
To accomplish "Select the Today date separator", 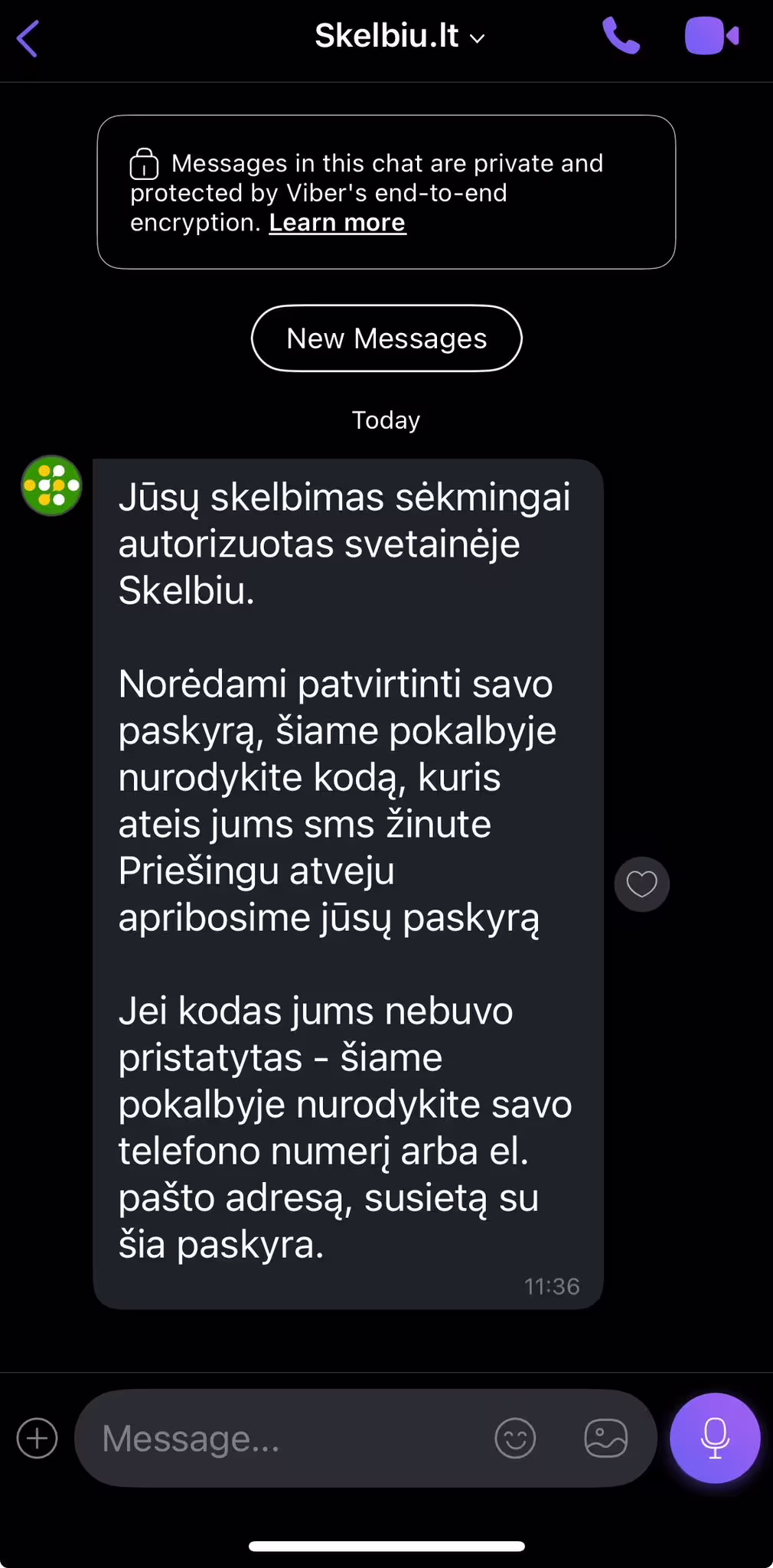I will pos(386,420).
